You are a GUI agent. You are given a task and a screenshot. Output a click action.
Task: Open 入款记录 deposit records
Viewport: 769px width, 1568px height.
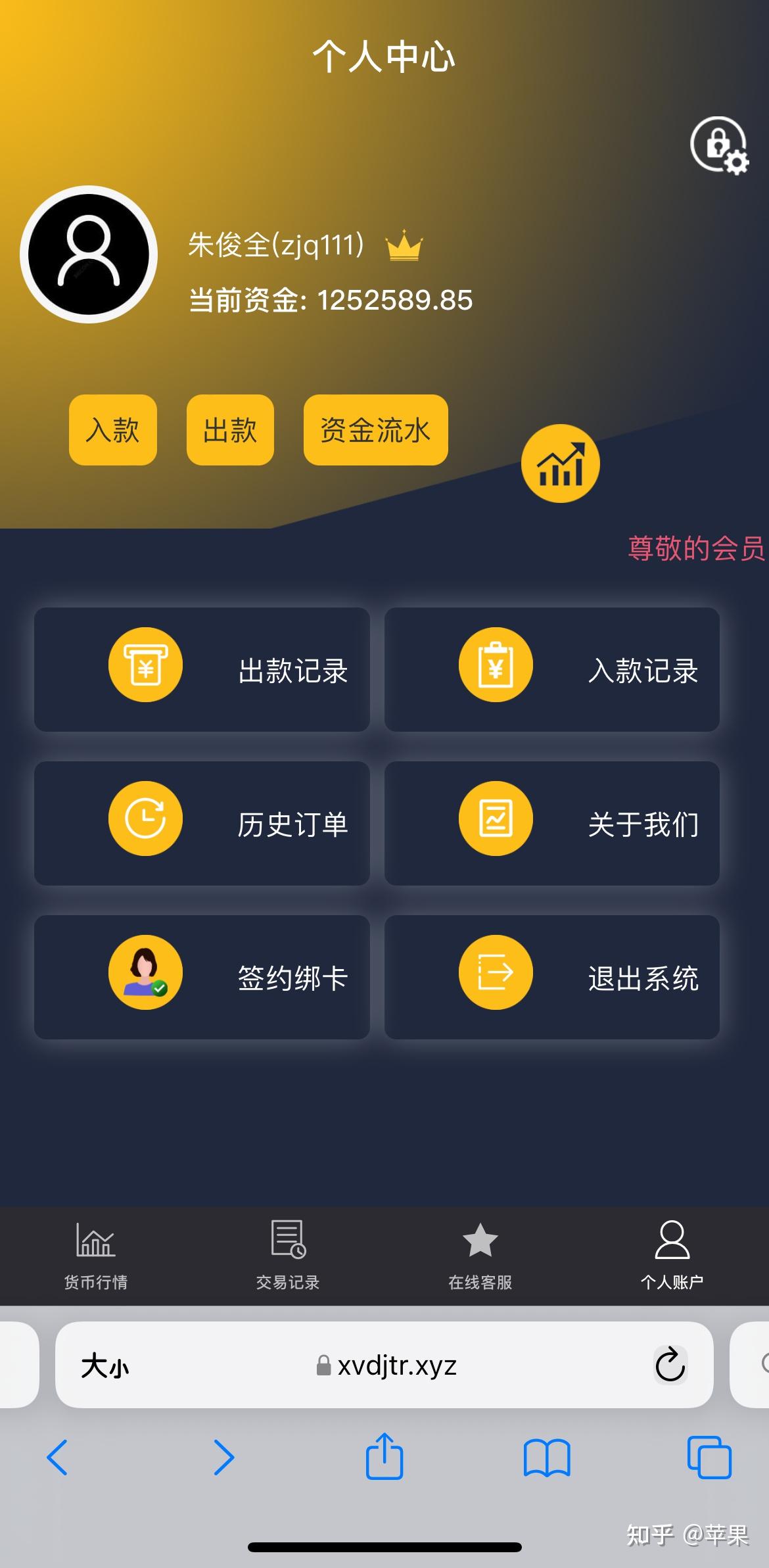(x=551, y=669)
